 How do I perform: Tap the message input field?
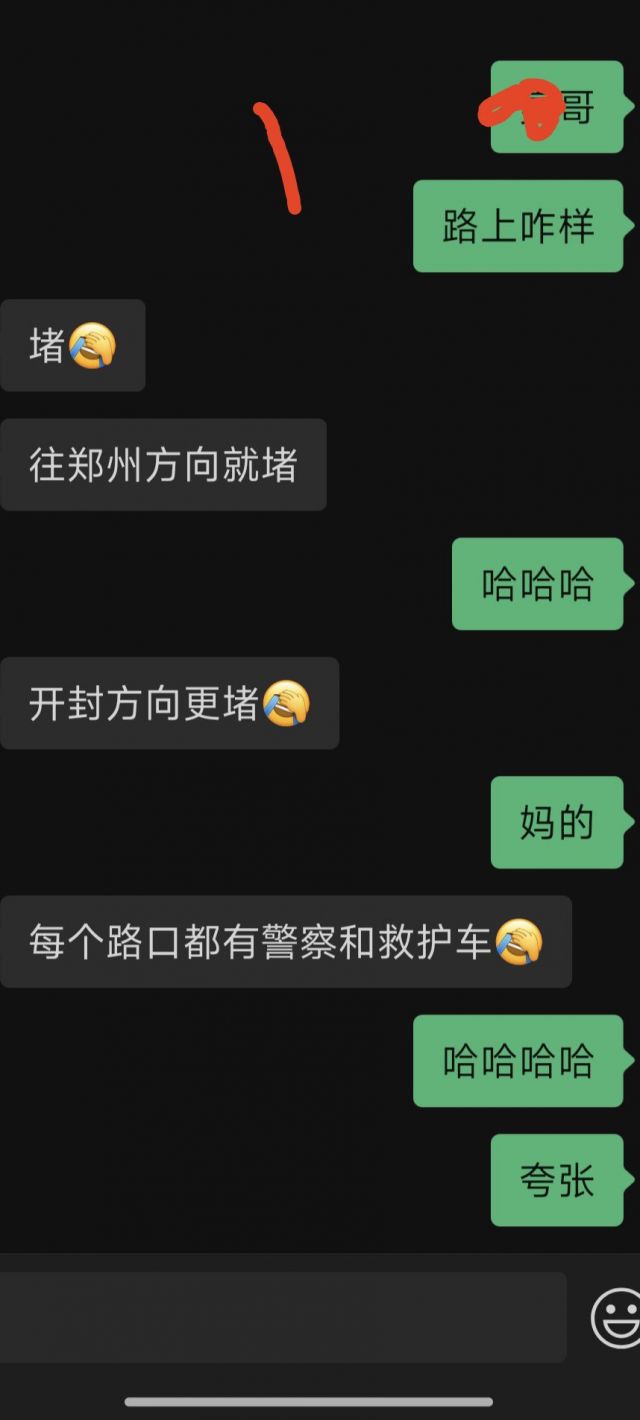[x=282, y=1317]
